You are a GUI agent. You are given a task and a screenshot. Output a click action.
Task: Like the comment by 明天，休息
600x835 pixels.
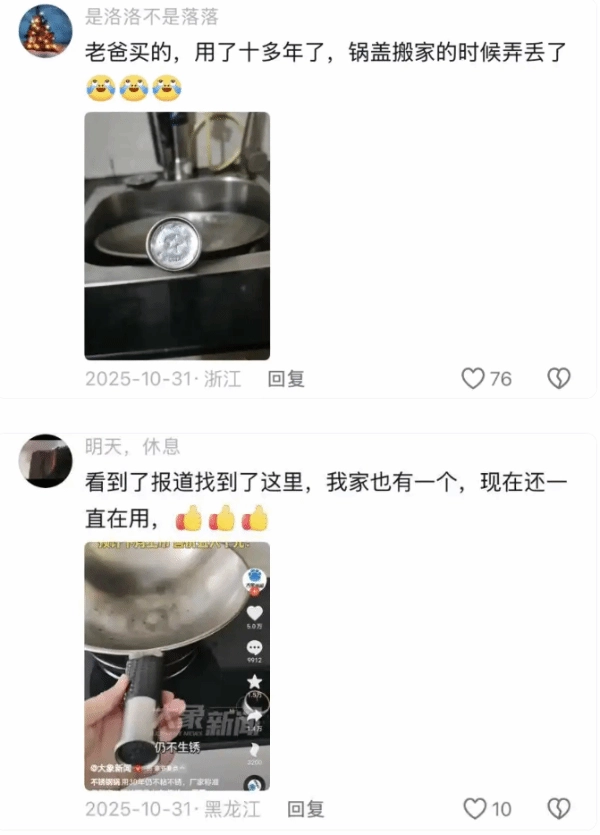coord(474,808)
